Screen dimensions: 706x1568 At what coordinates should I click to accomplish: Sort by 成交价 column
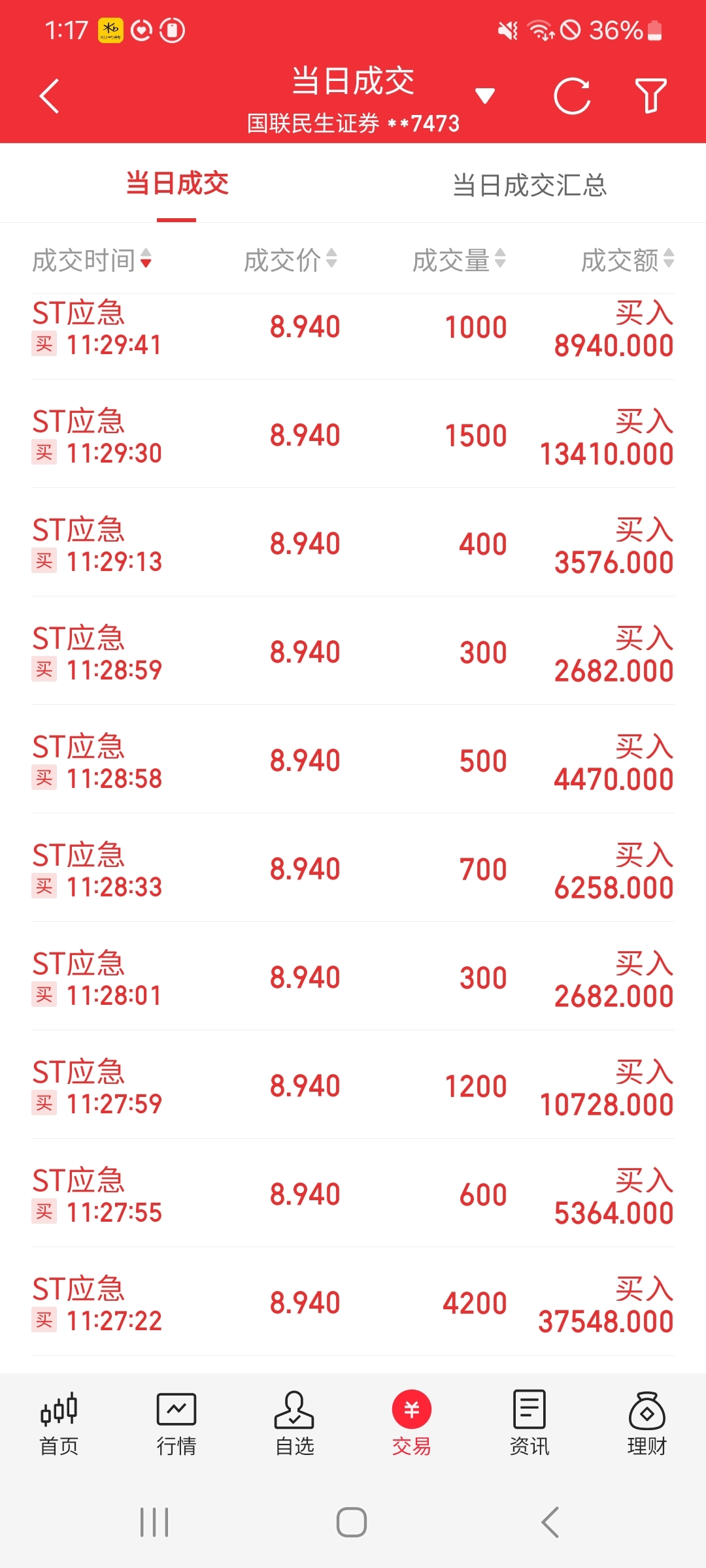tap(291, 260)
